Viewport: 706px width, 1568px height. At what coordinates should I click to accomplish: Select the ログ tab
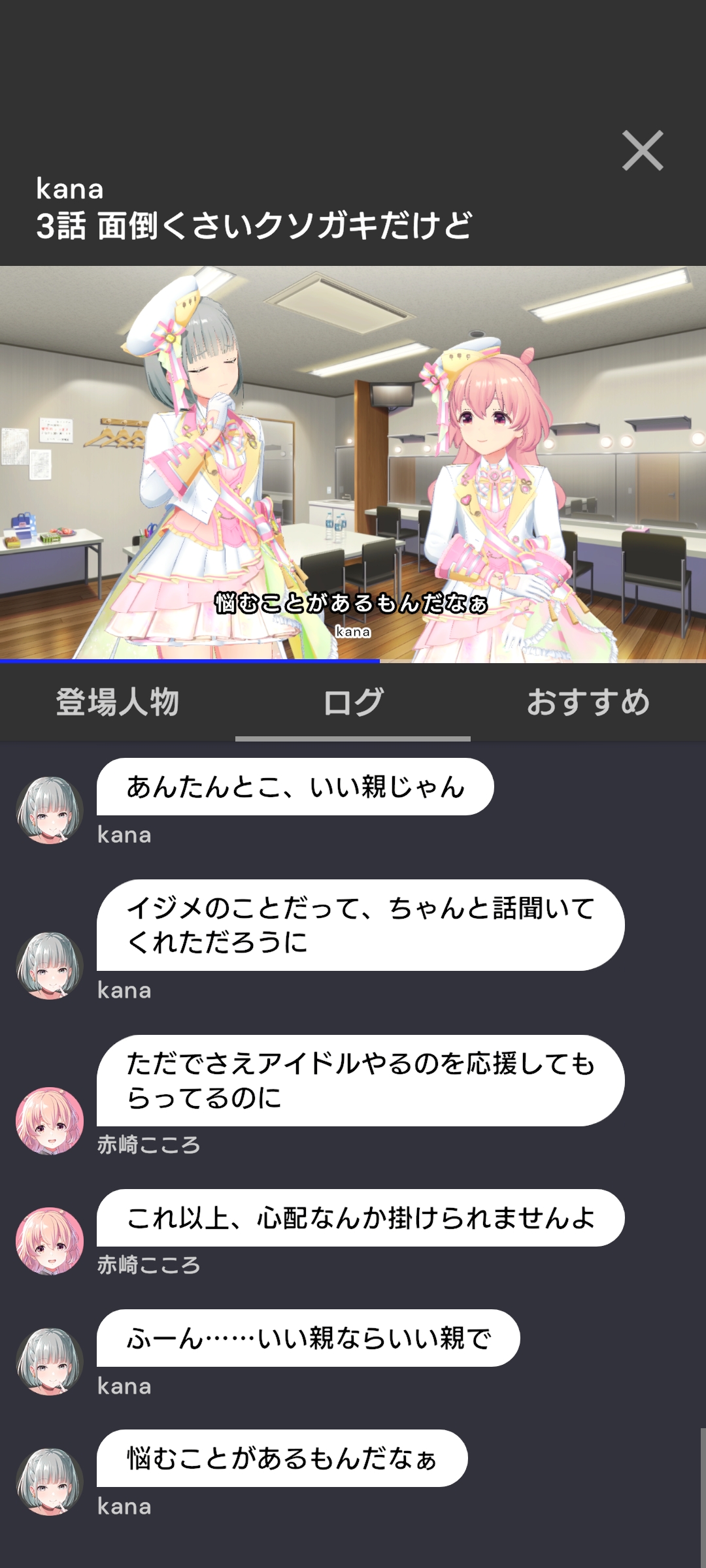[353, 702]
